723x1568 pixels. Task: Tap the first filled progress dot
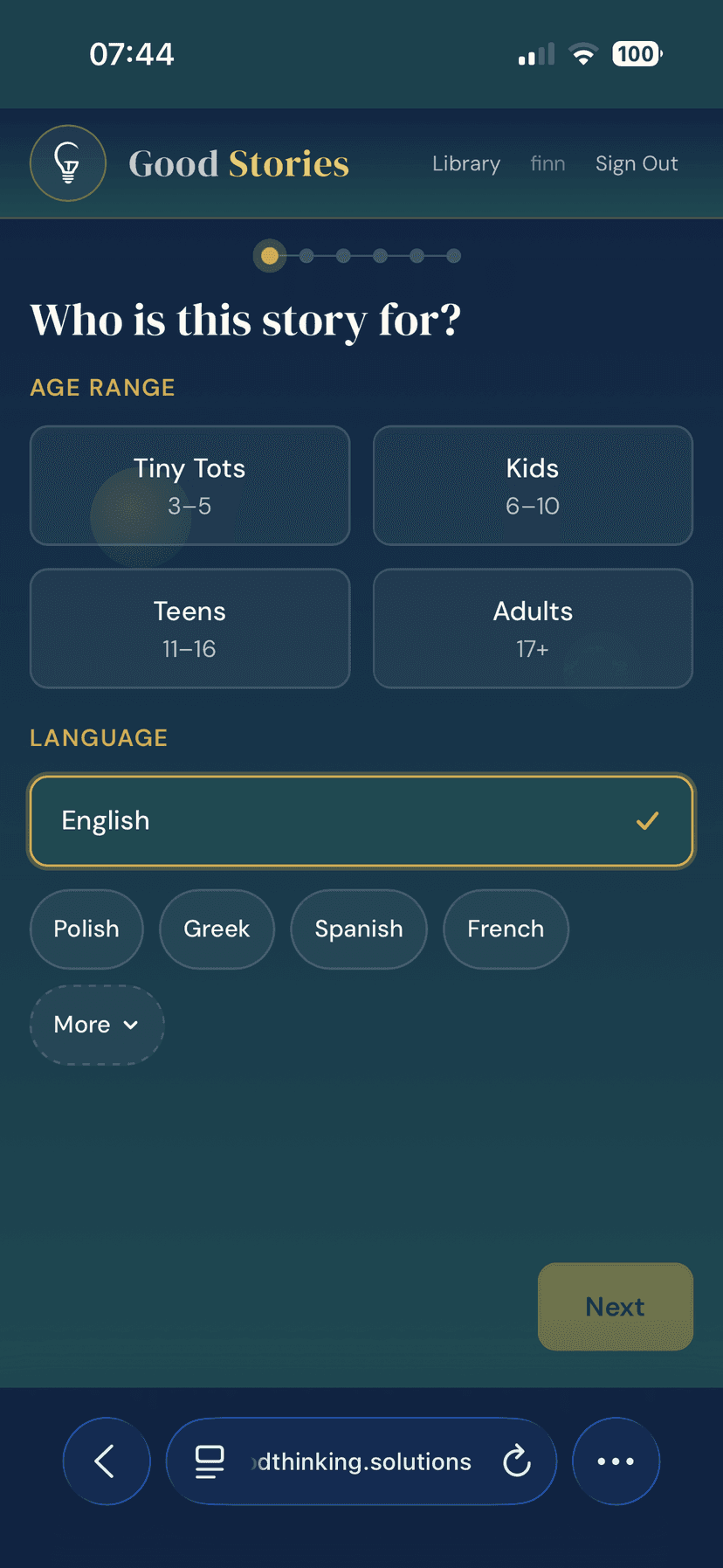tap(269, 255)
